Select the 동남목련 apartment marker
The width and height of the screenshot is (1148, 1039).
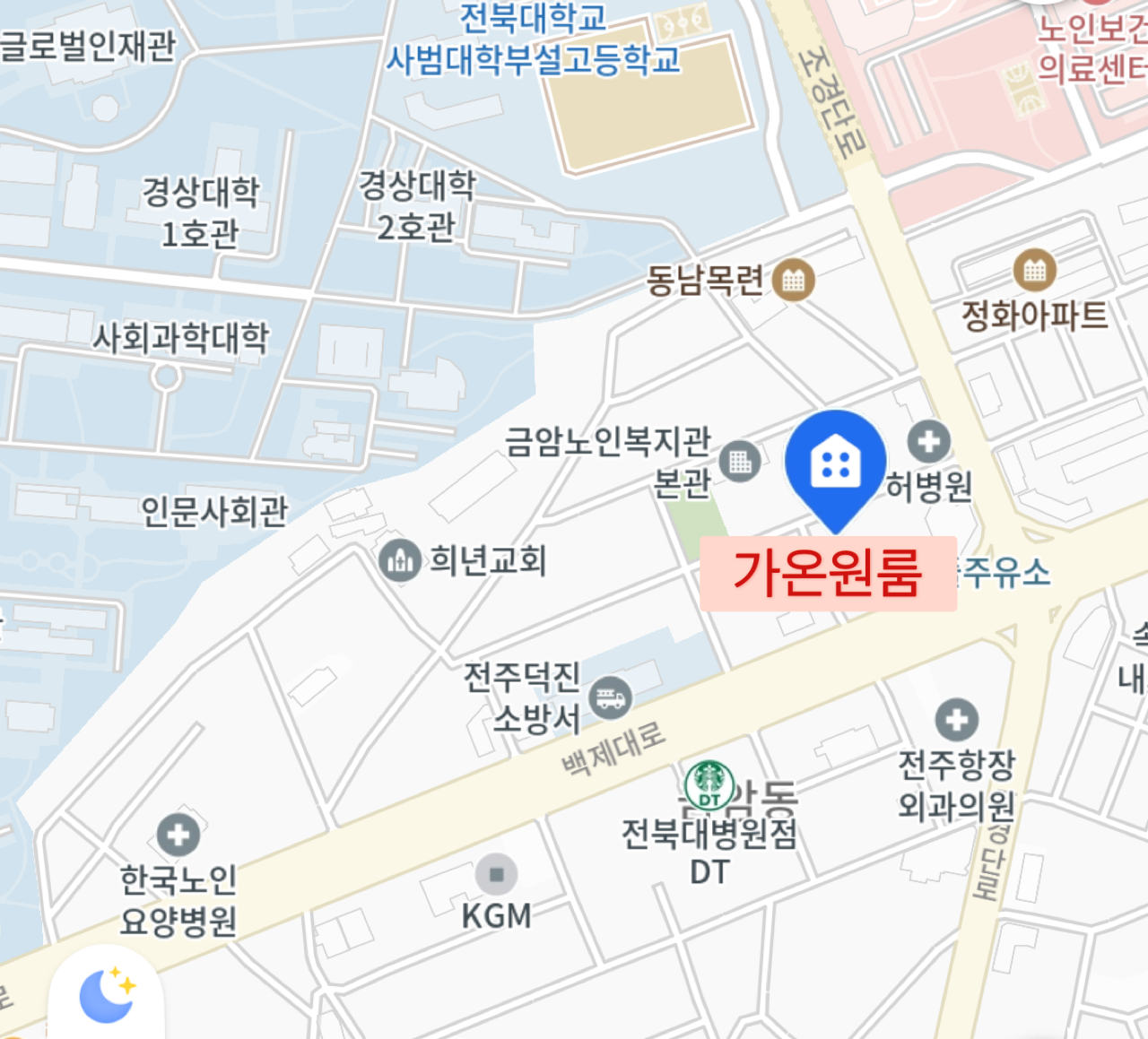pyautogui.click(x=793, y=280)
